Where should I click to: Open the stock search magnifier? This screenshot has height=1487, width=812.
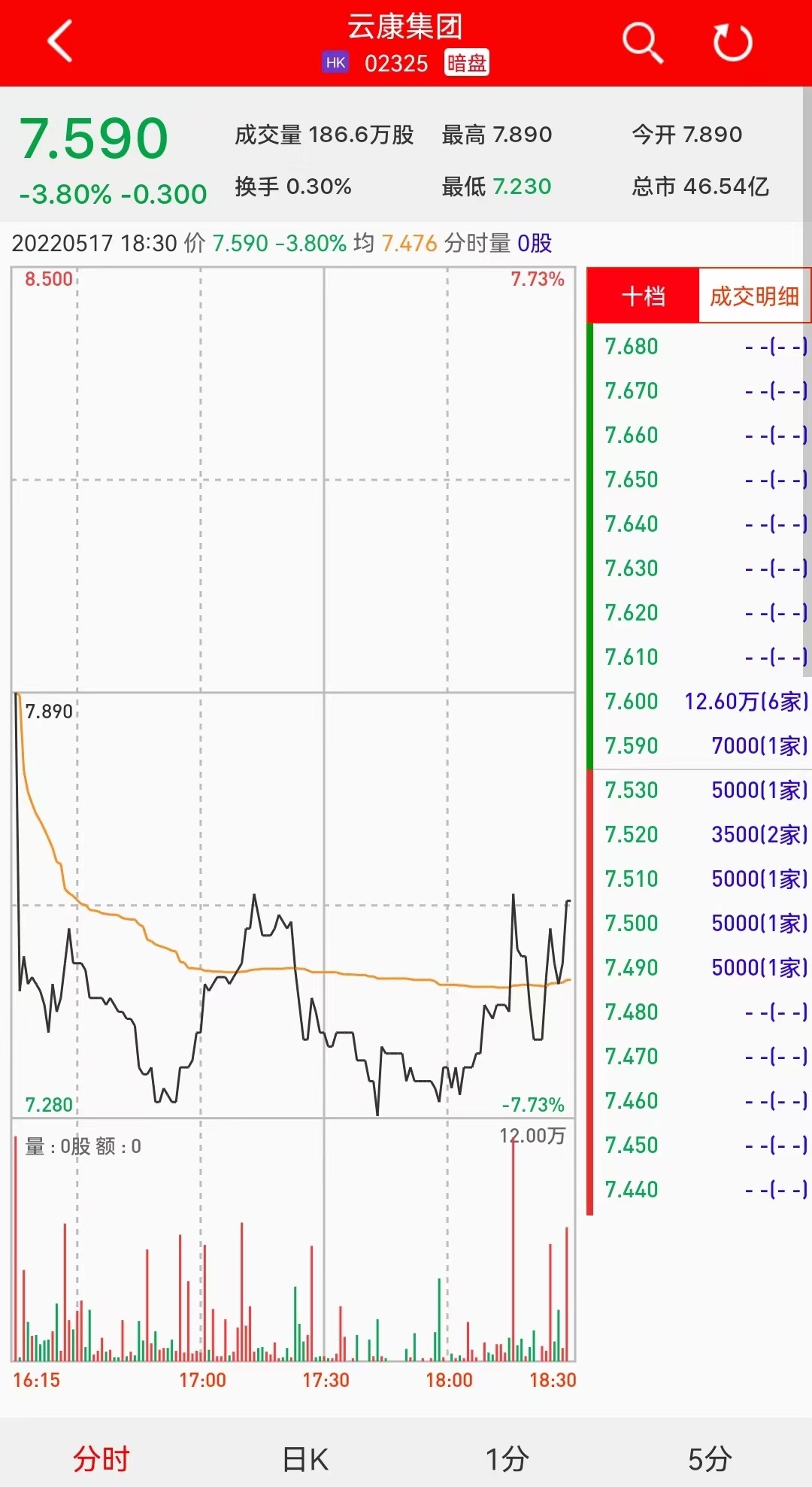[643, 42]
